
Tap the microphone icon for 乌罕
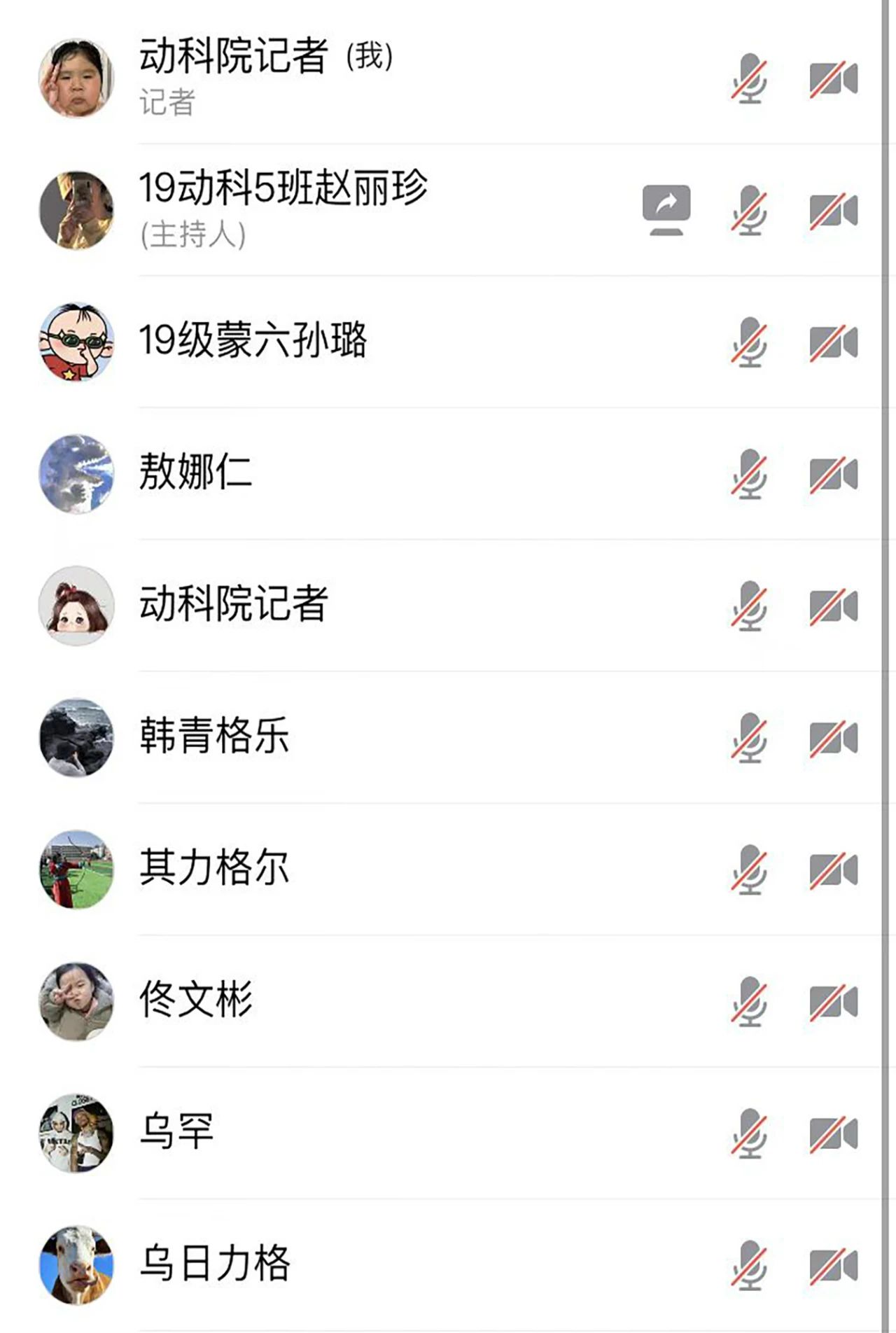click(x=749, y=1133)
